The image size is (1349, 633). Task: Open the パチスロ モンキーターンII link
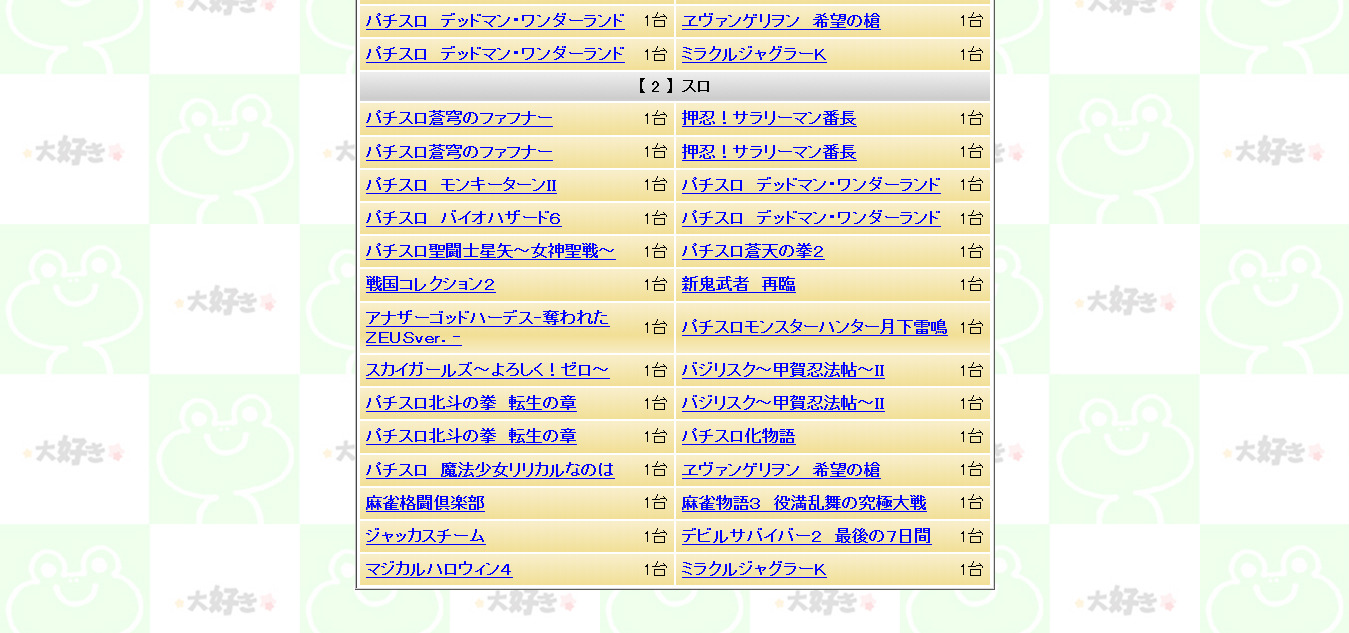(x=461, y=185)
